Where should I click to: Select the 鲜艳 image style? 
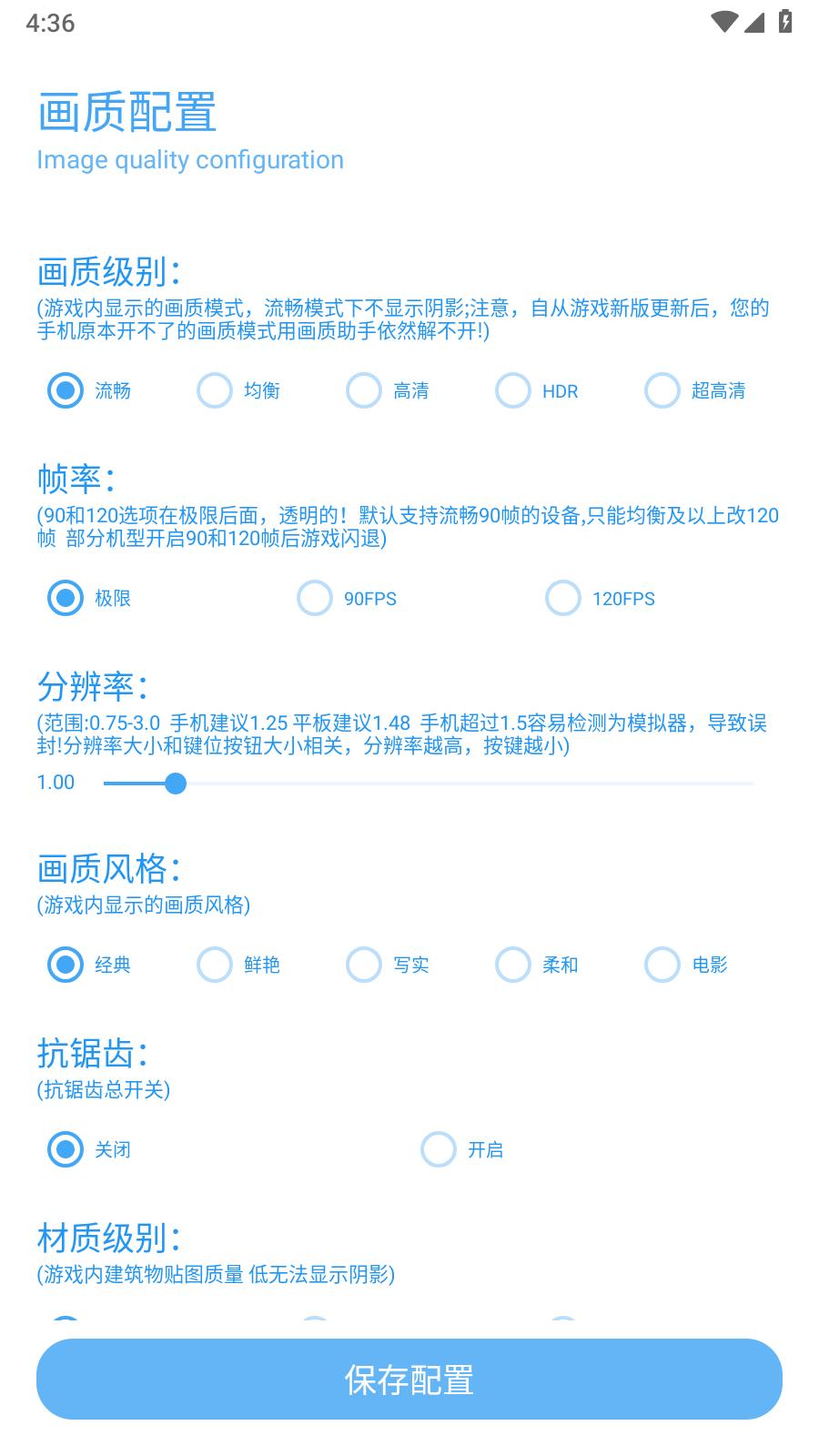coord(215,965)
